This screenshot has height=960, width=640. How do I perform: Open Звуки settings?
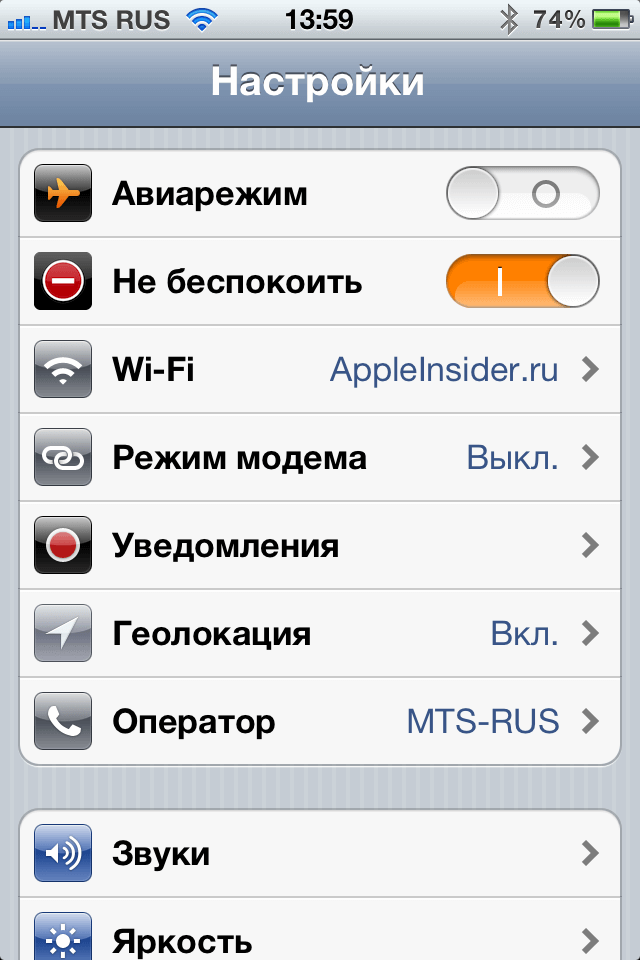[320, 854]
